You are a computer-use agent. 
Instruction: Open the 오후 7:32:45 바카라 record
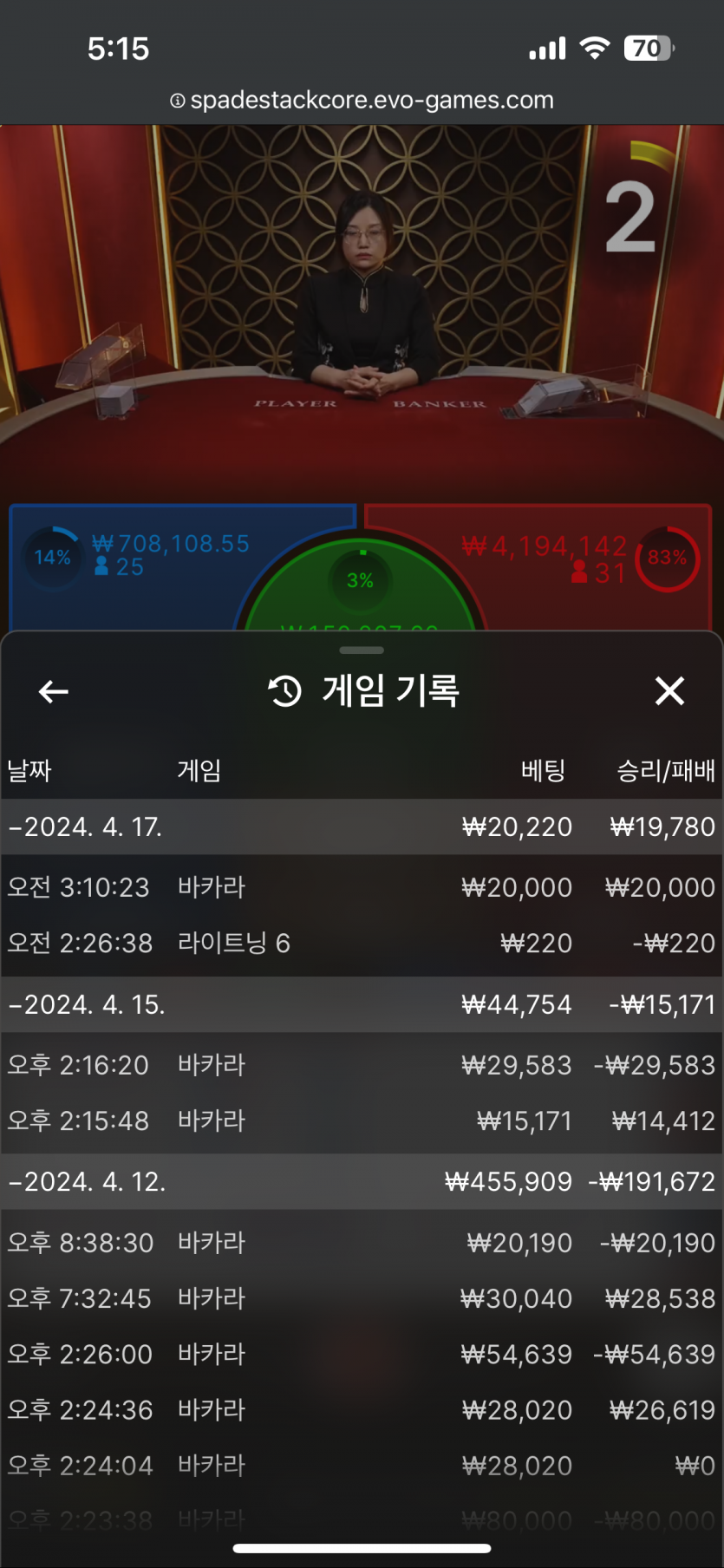click(x=361, y=1298)
